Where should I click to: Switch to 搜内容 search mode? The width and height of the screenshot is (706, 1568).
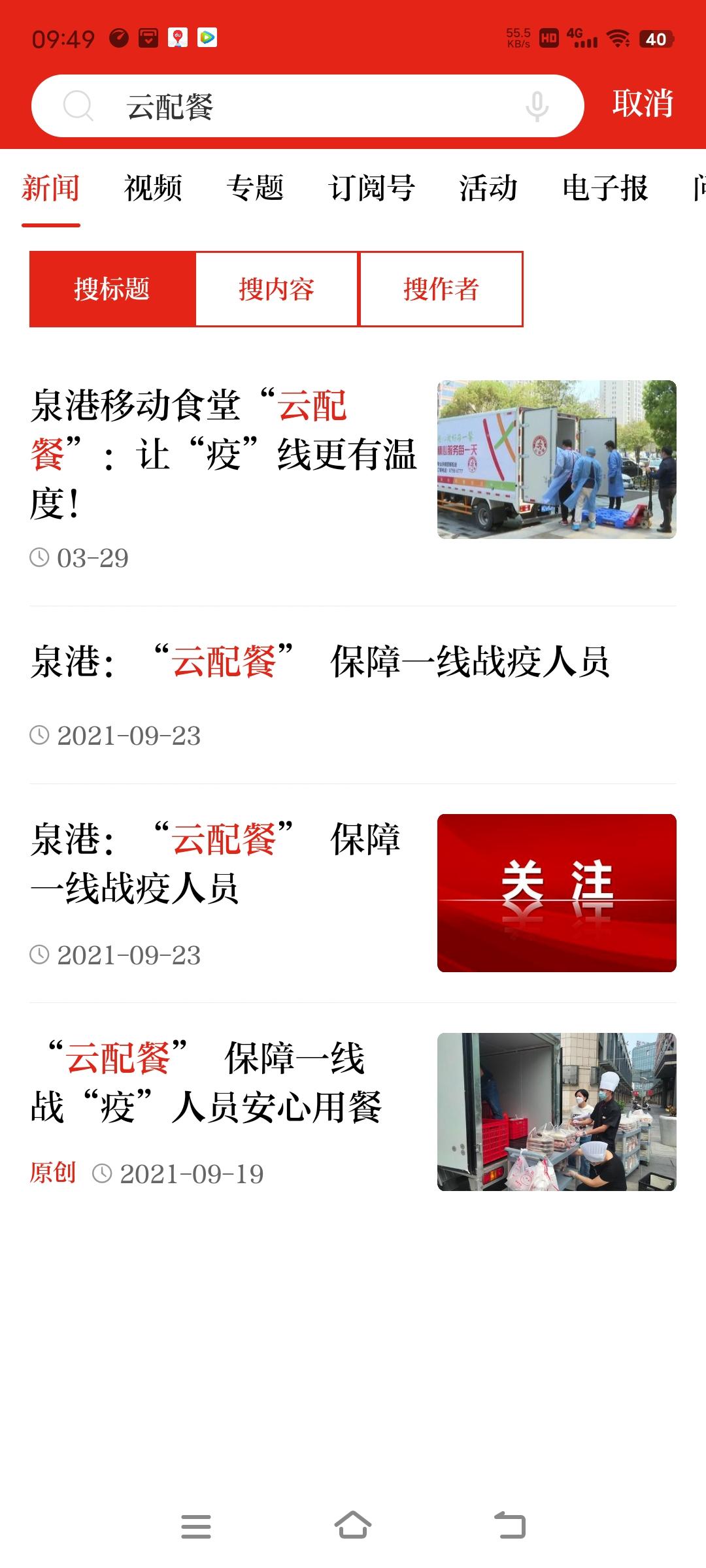(277, 289)
